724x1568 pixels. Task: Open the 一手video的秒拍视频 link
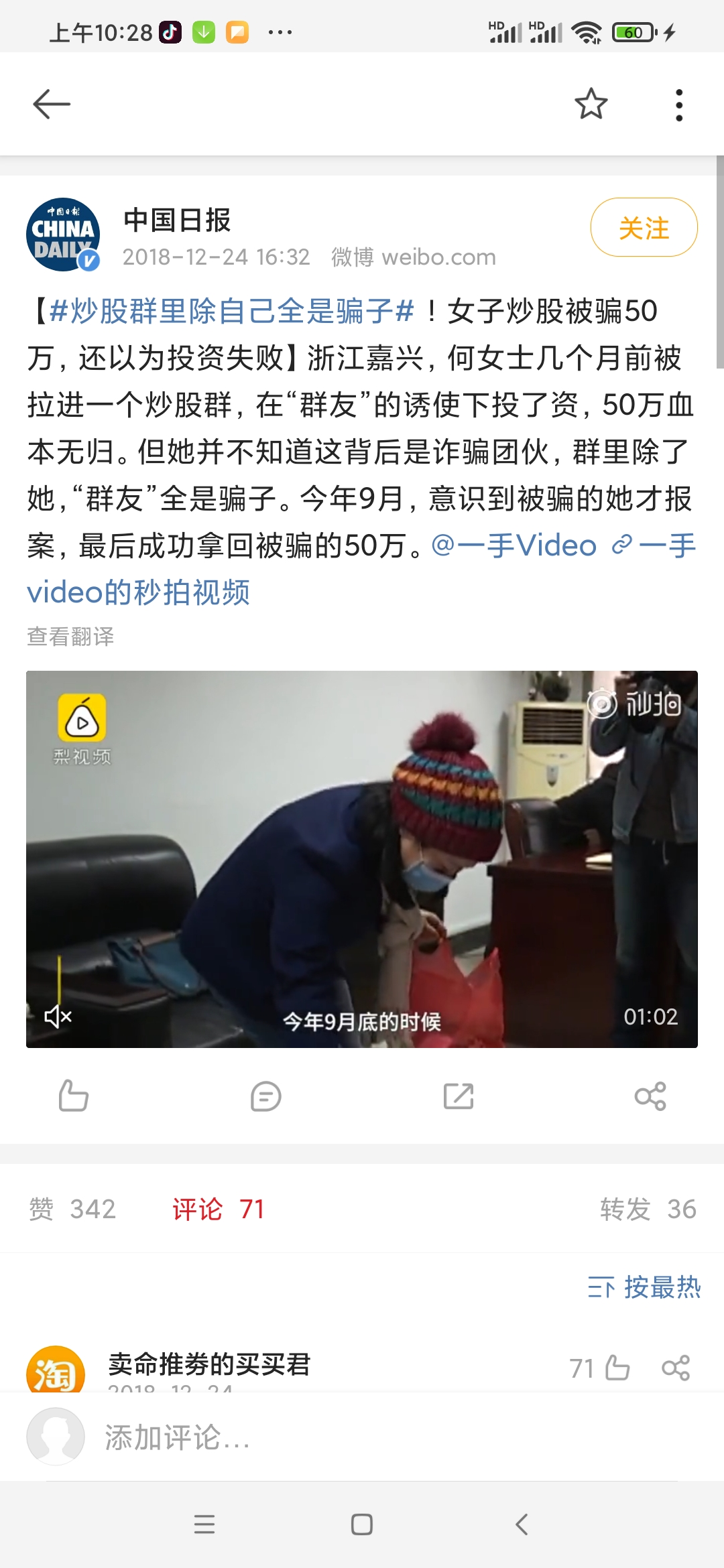coord(138,593)
